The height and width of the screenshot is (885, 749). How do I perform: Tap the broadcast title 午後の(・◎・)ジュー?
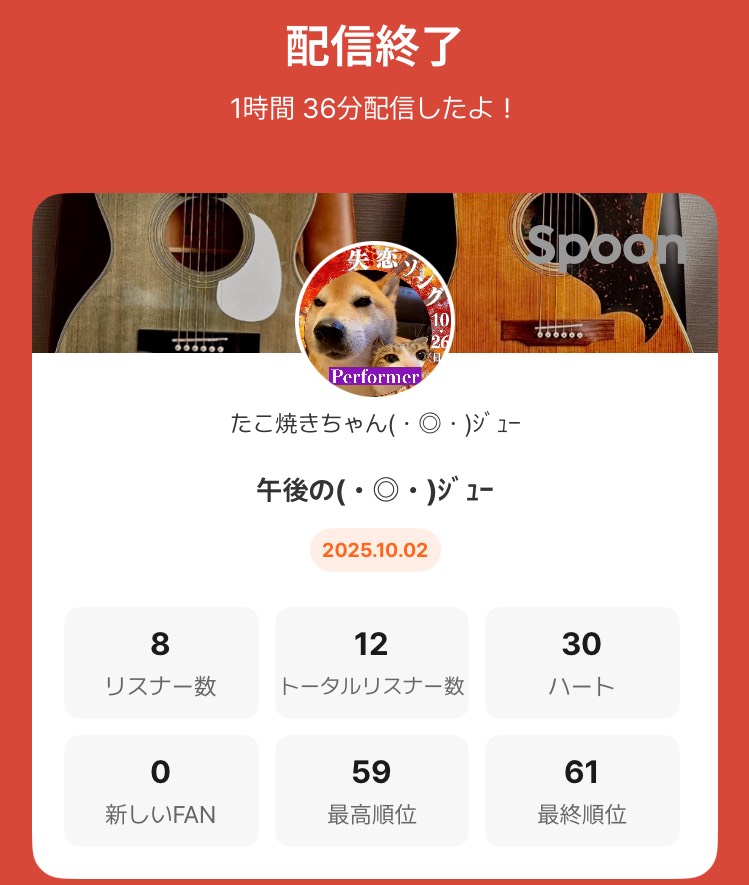(x=374, y=489)
